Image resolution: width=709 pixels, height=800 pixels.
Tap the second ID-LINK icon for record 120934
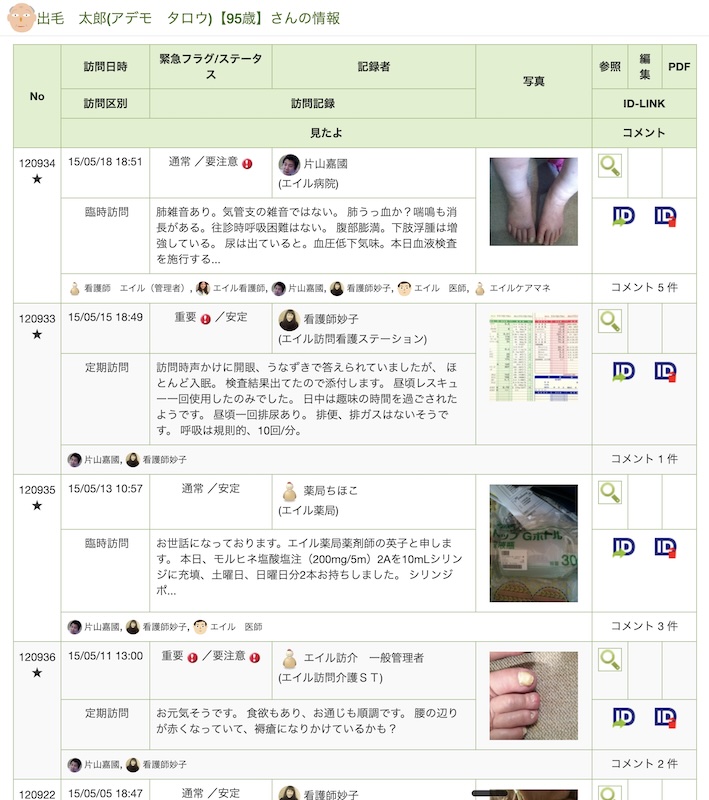[x=665, y=215]
